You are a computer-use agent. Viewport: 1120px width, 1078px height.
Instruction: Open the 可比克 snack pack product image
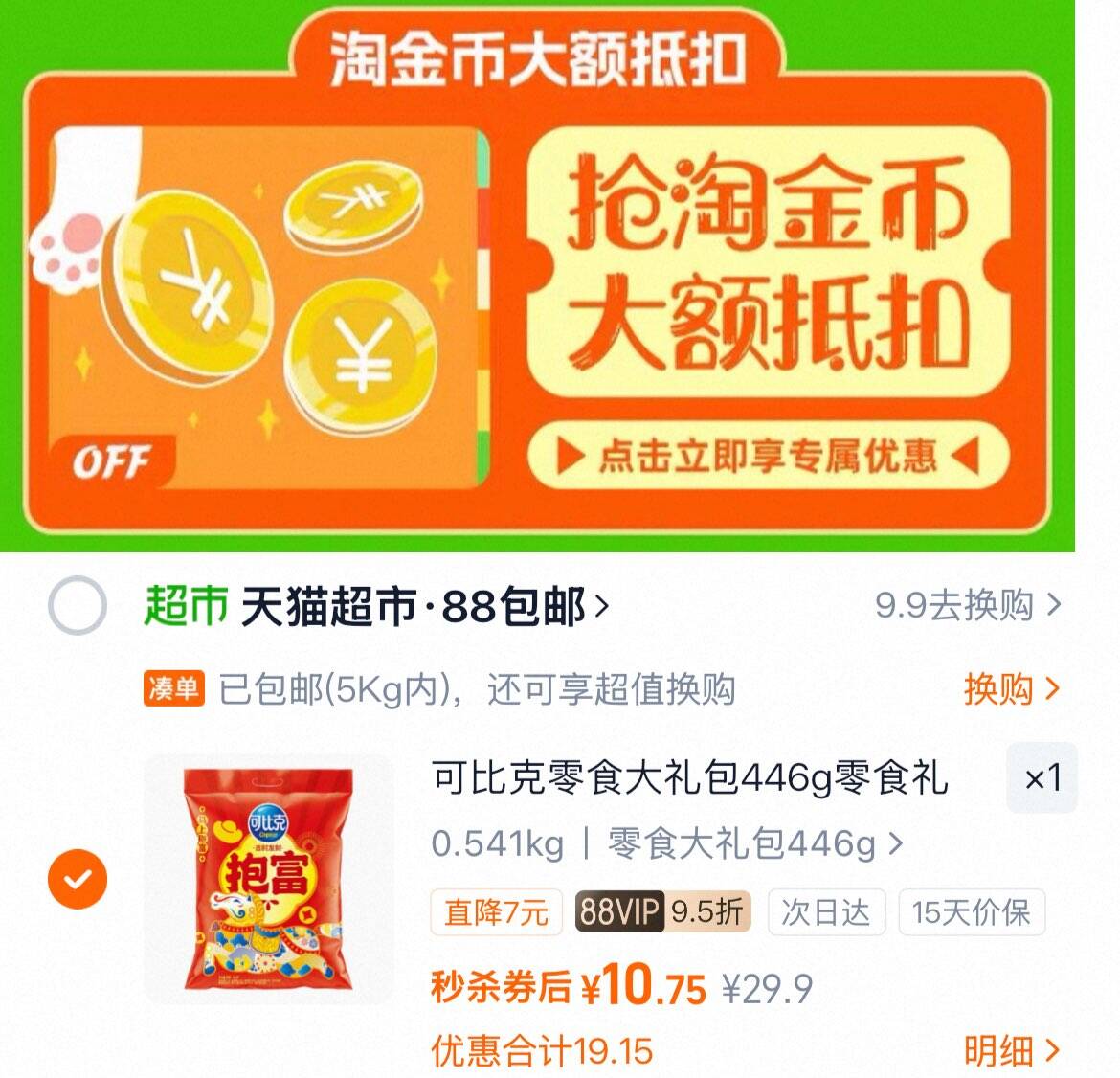point(268,879)
